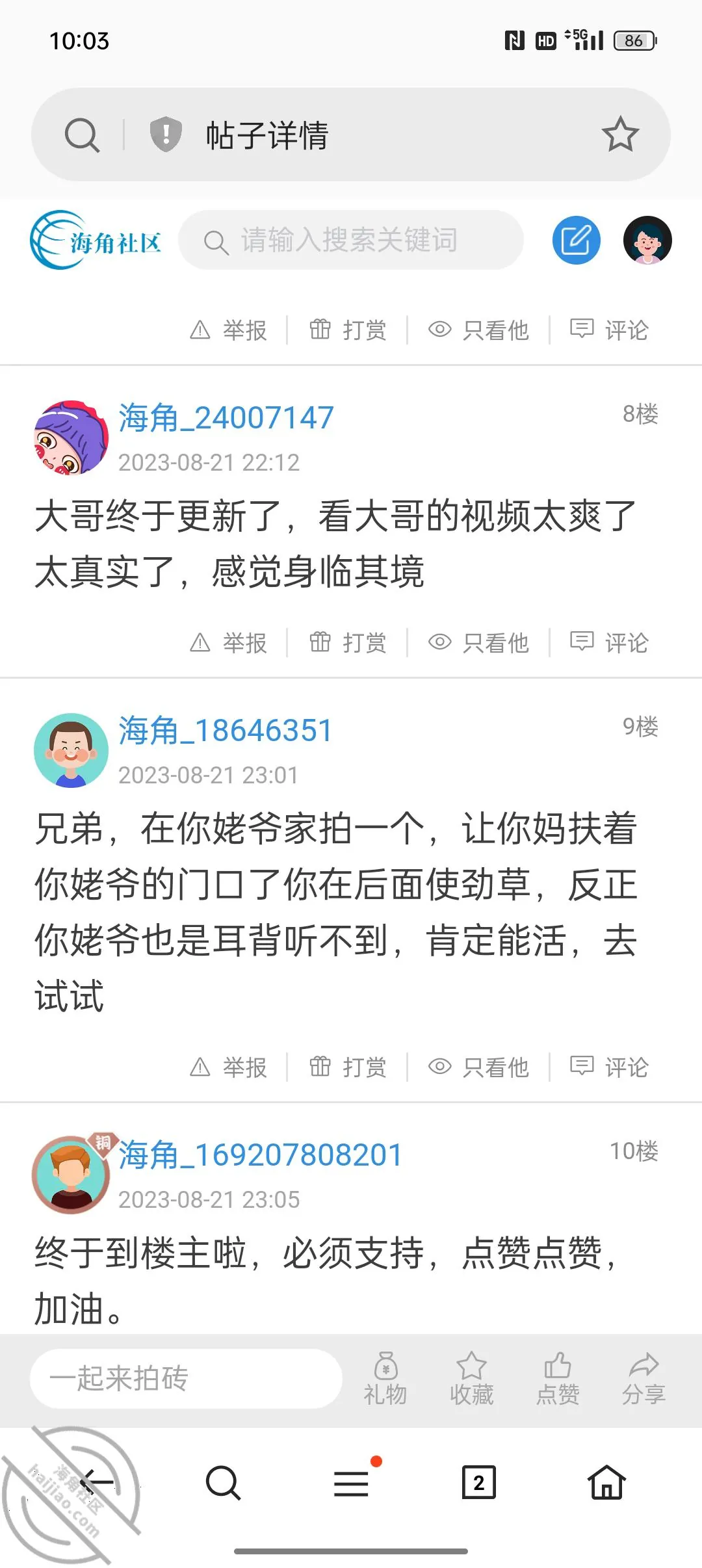Tap the 一起来拍砖 comment box
This screenshot has width=702, height=1568.
click(x=186, y=1379)
